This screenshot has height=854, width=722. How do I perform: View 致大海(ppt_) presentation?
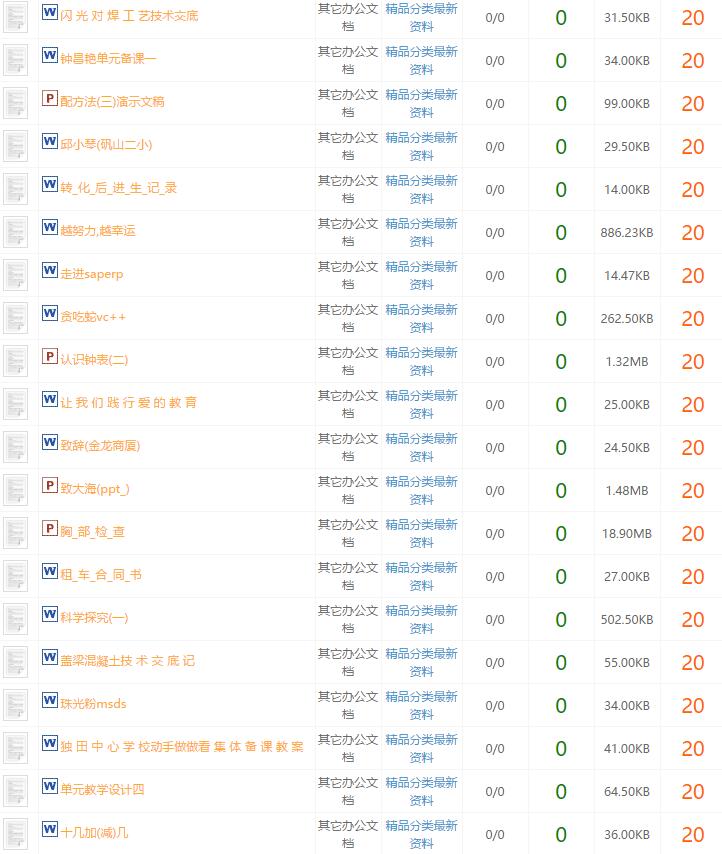coord(95,489)
